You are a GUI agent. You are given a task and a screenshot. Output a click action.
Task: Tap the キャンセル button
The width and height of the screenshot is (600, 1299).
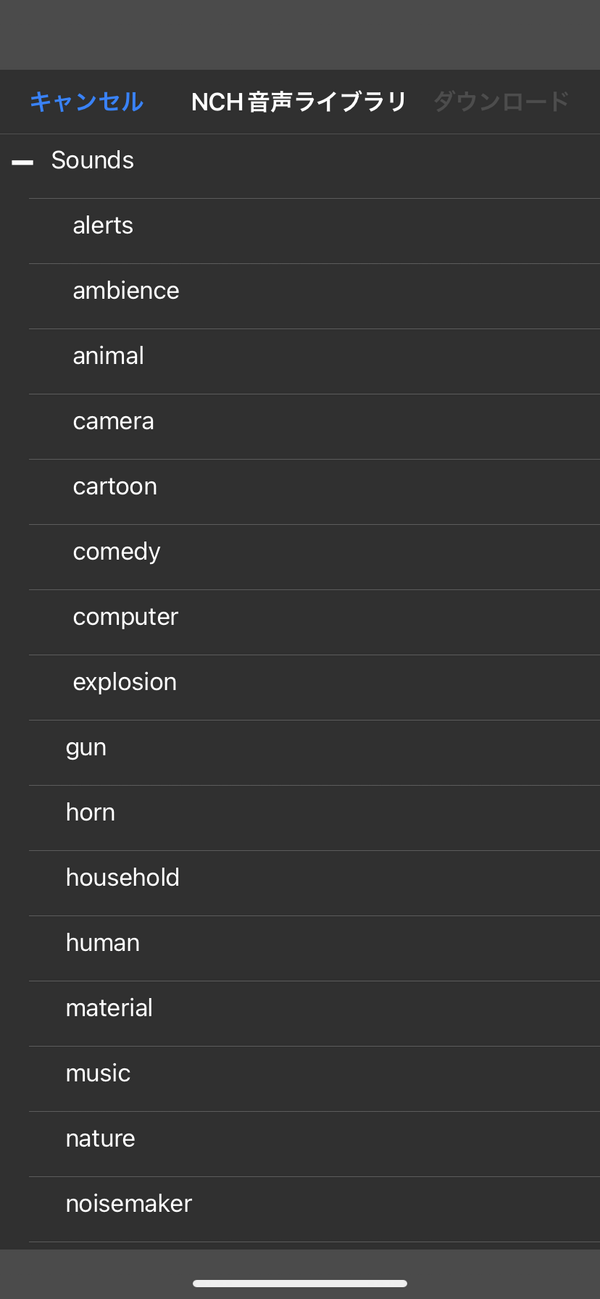(86, 102)
